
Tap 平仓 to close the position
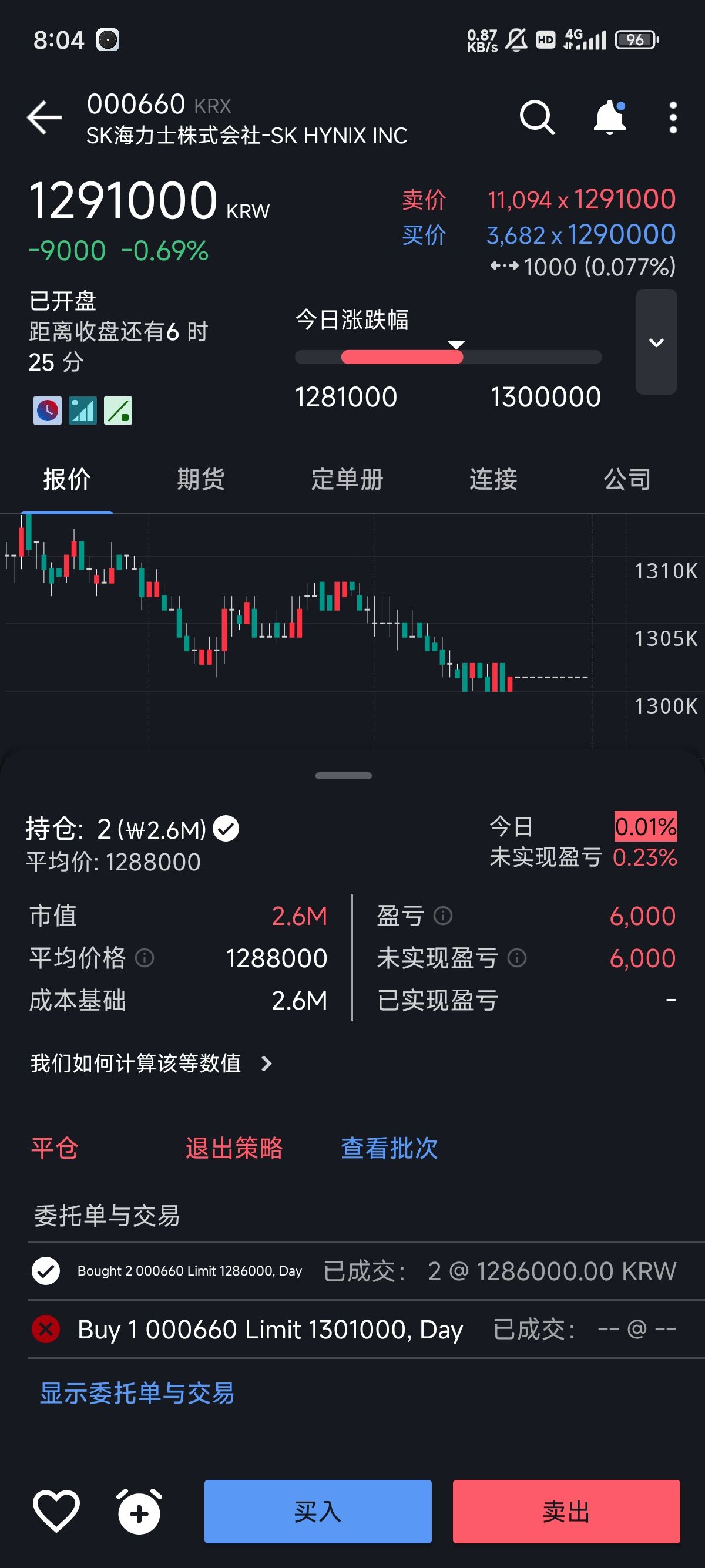pyautogui.click(x=55, y=1148)
